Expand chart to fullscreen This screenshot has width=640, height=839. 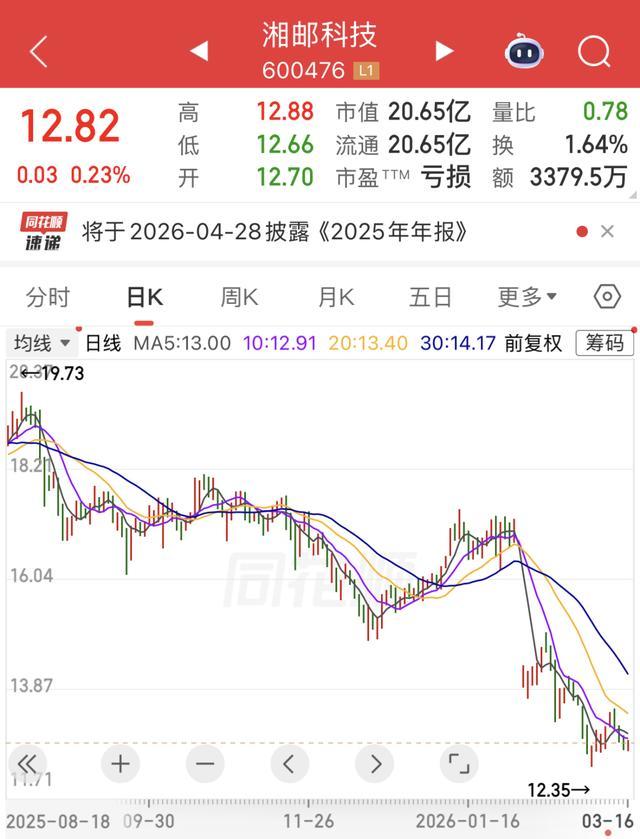459,765
